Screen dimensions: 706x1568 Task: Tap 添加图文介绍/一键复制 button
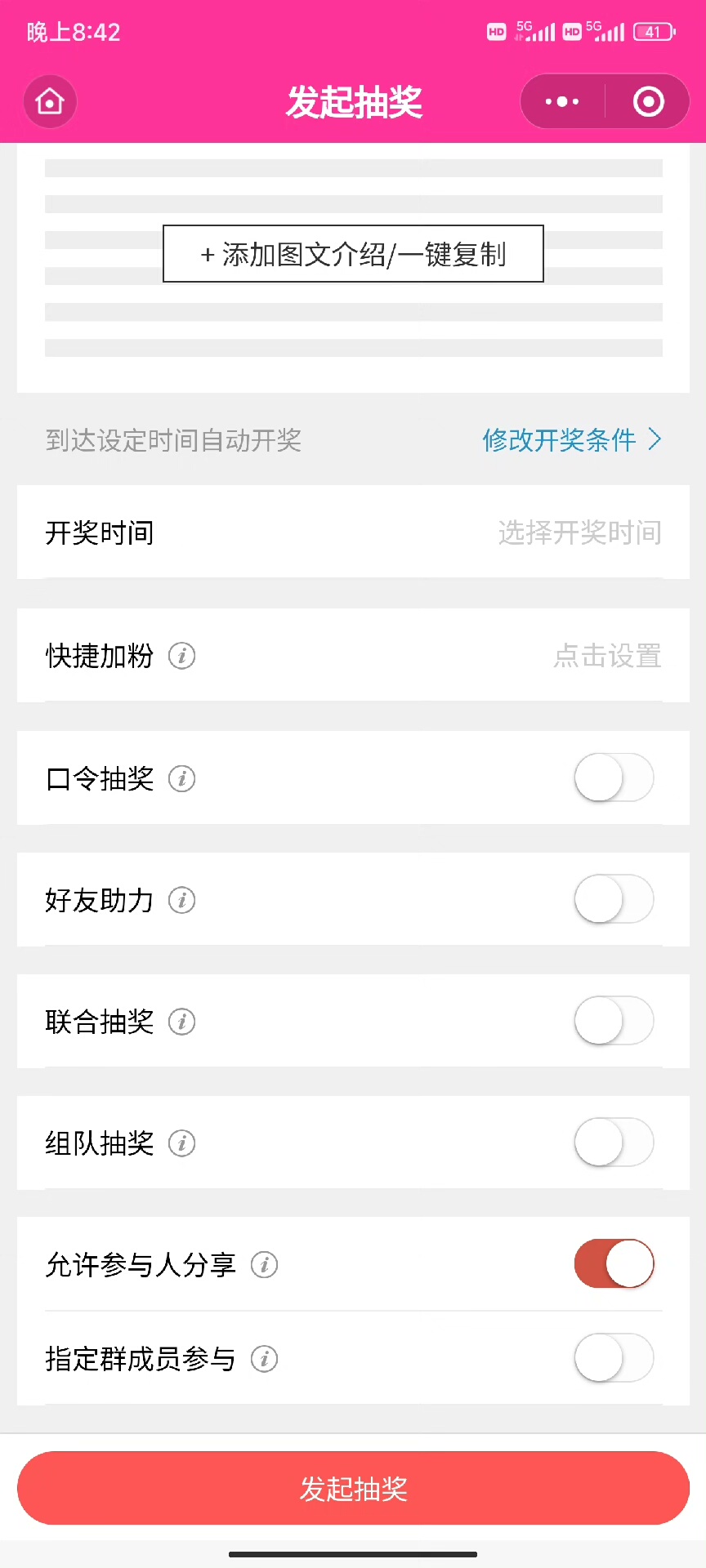(353, 254)
